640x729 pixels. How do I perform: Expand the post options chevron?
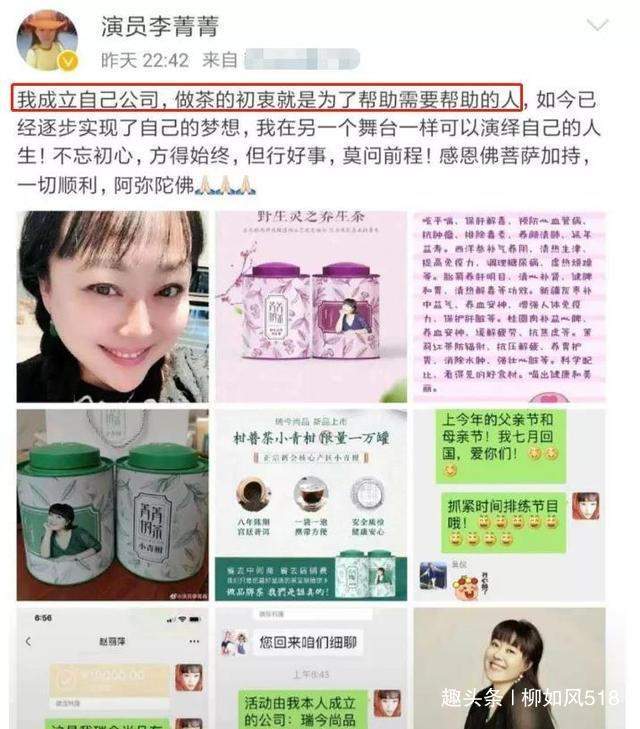coord(598,25)
